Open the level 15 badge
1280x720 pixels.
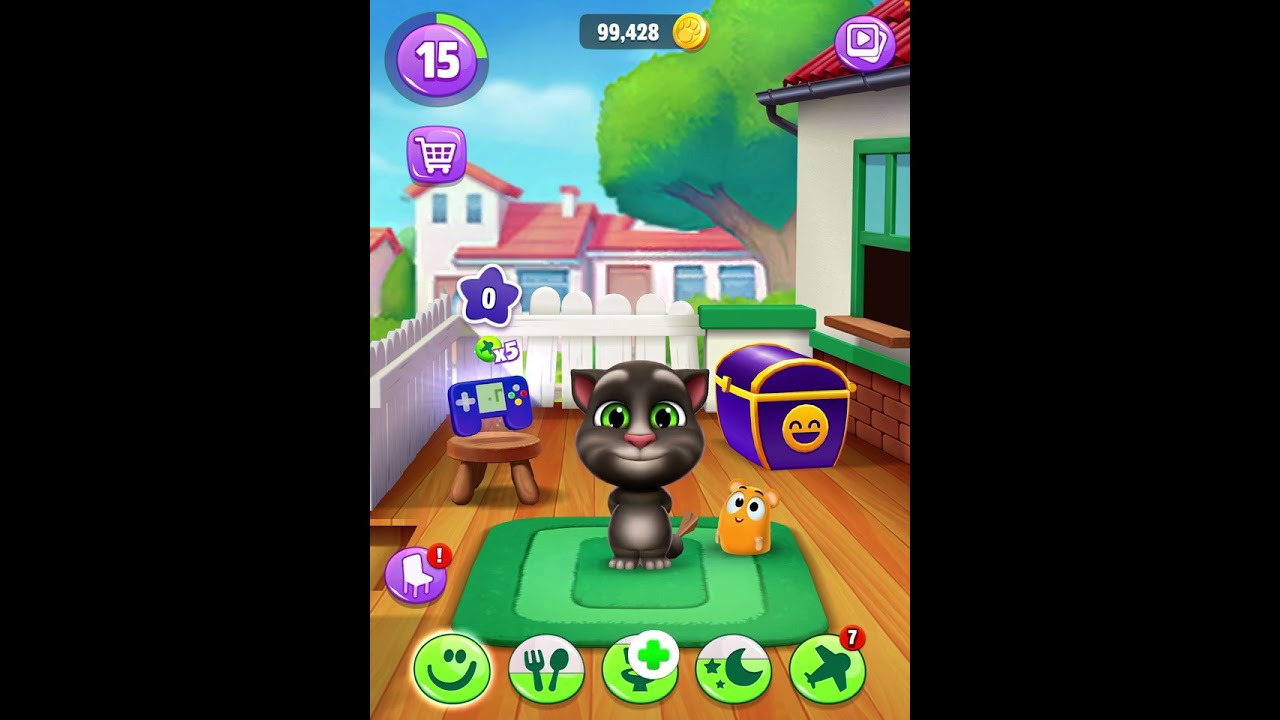tap(437, 59)
